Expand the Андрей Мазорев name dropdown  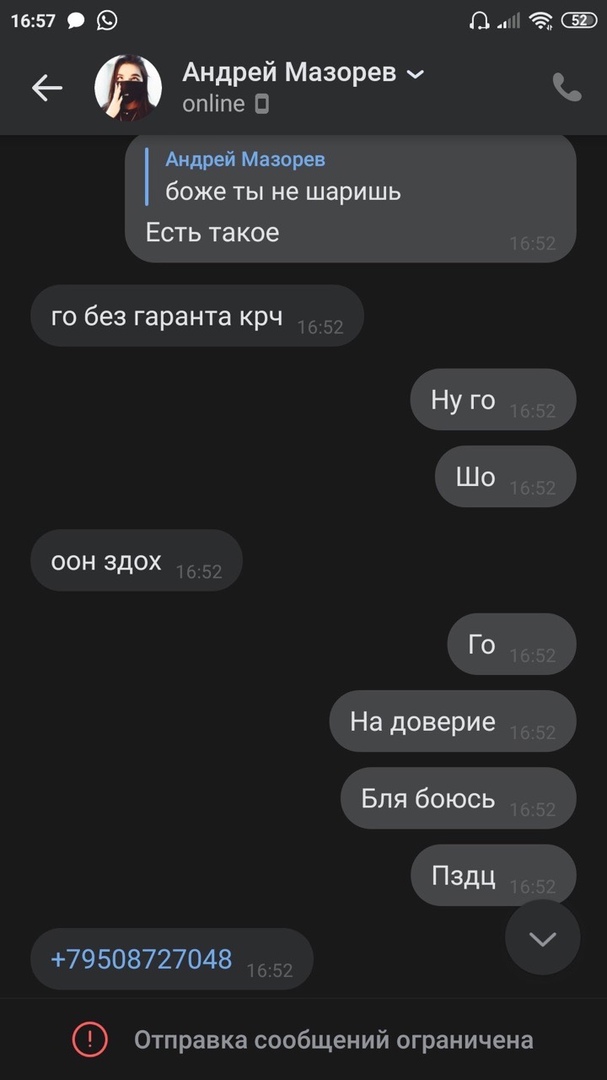415,74
